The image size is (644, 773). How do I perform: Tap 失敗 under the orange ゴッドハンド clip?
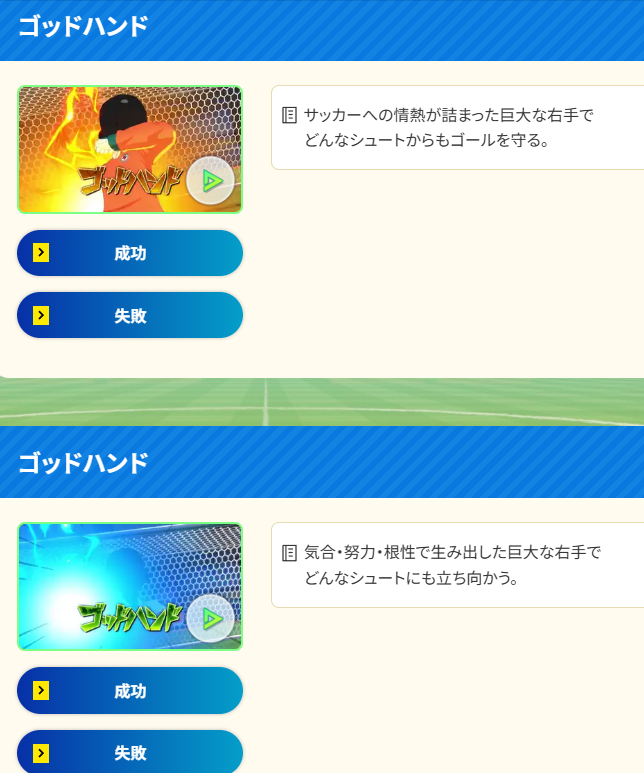coord(130,315)
